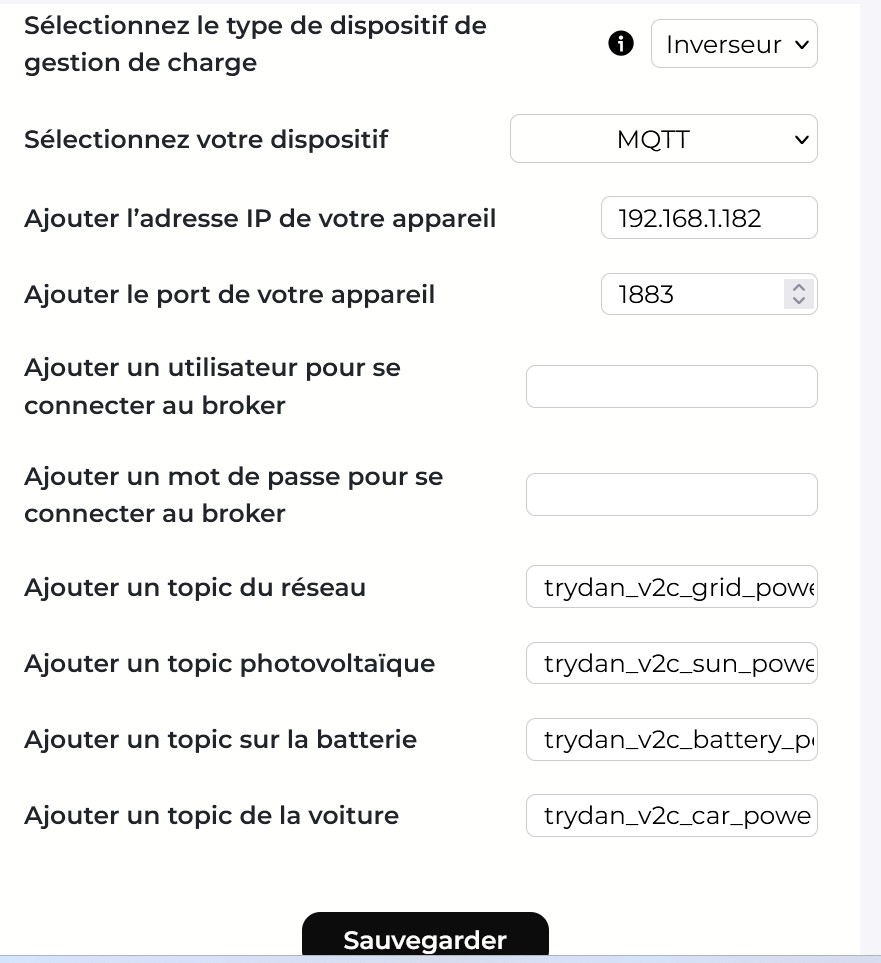Select the broker username field
Viewport: 881px width, 963px height.
[x=671, y=387]
